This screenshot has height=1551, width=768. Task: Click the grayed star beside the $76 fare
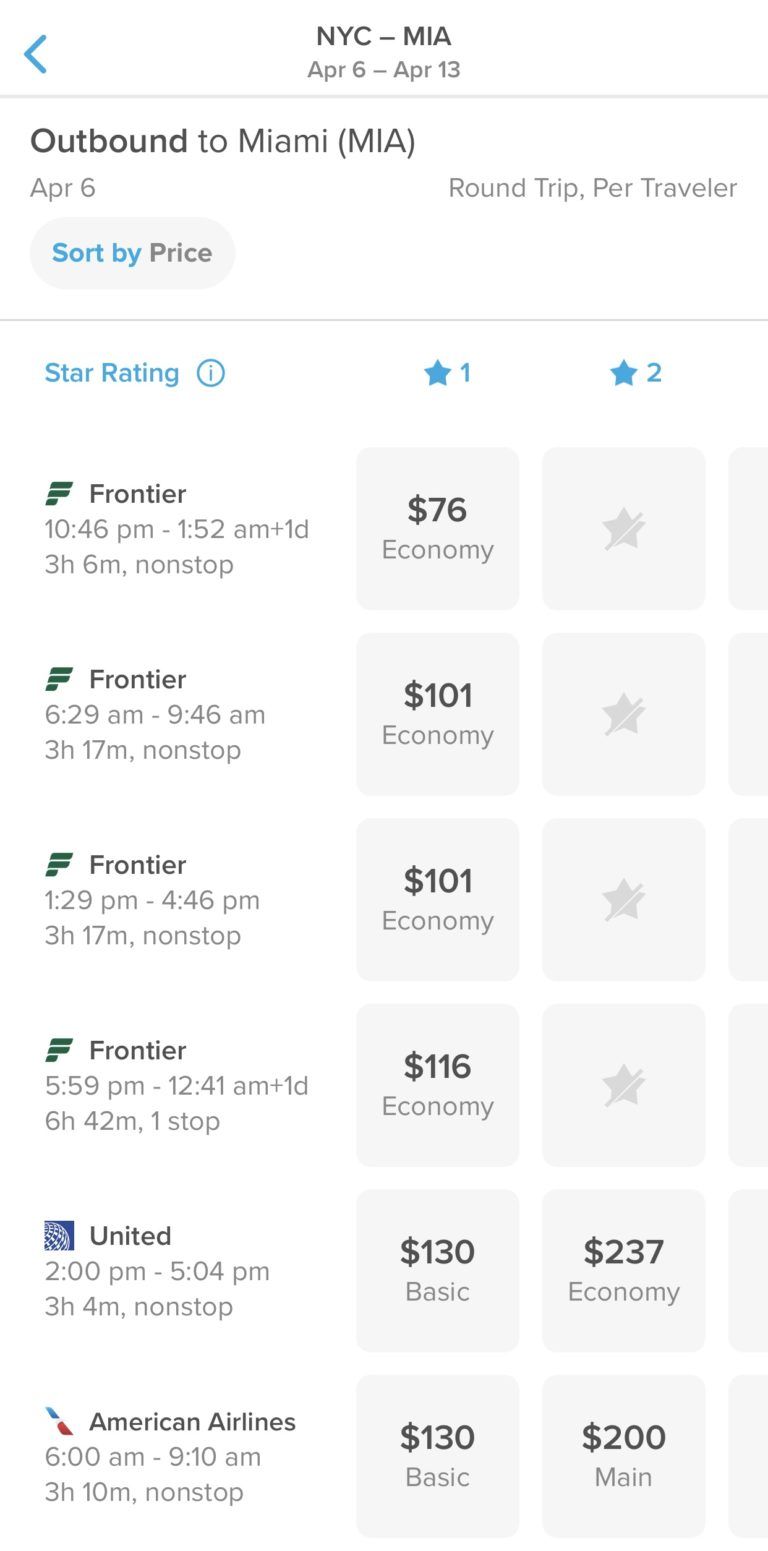(623, 527)
